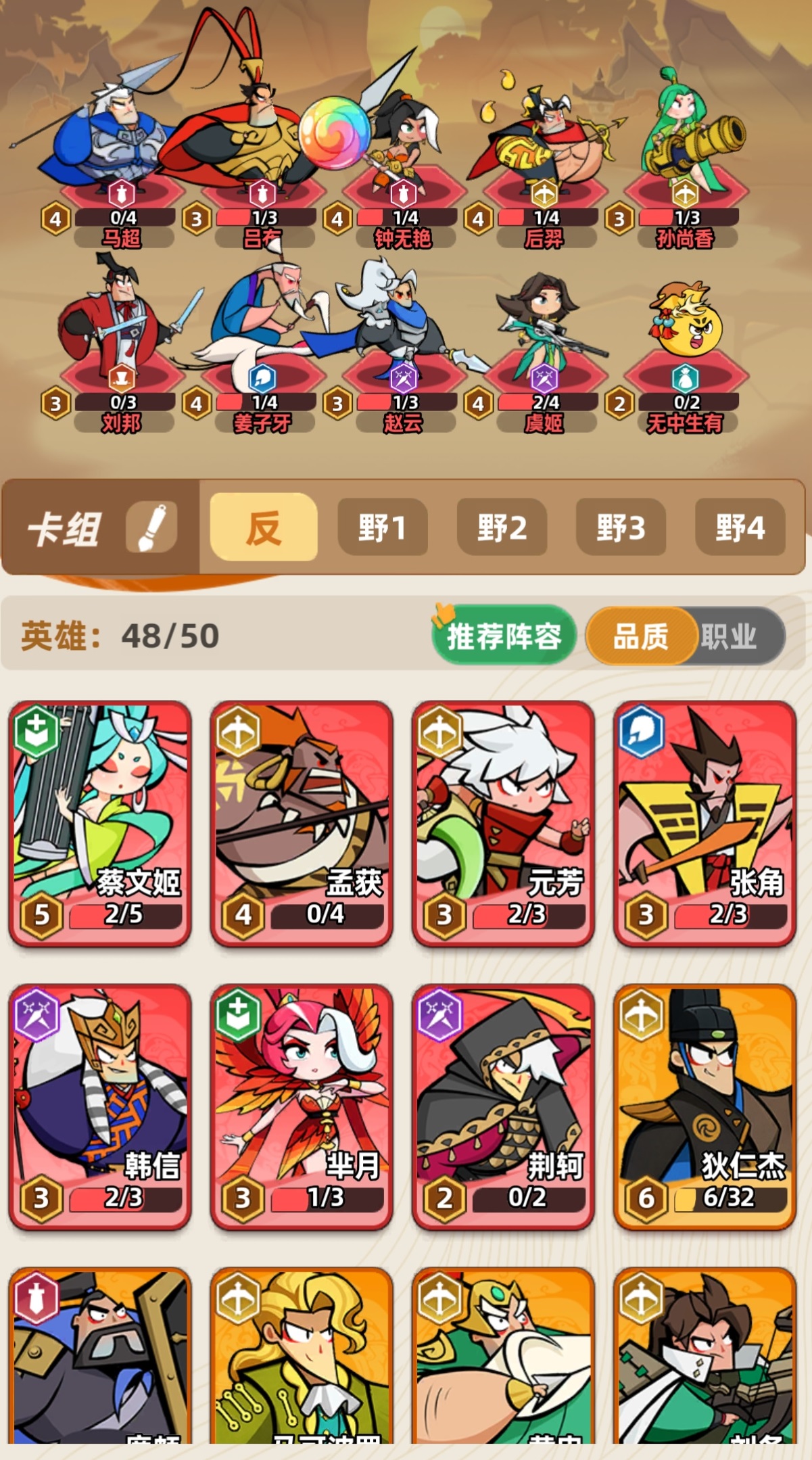Open the 韩信 hero card
812x1460 pixels.
(100, 1106)
